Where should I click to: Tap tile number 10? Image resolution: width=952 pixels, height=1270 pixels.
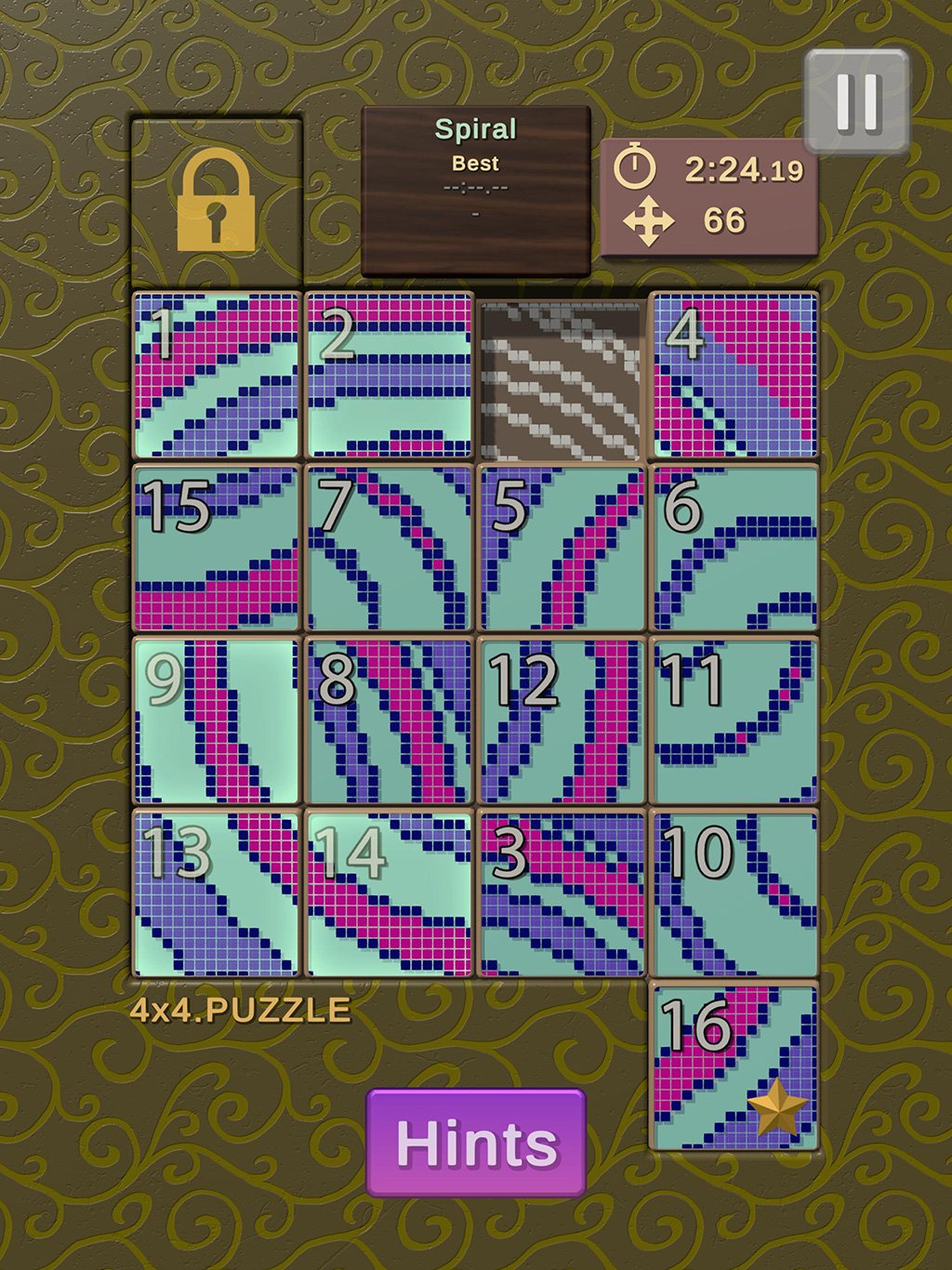pos(734,893)
